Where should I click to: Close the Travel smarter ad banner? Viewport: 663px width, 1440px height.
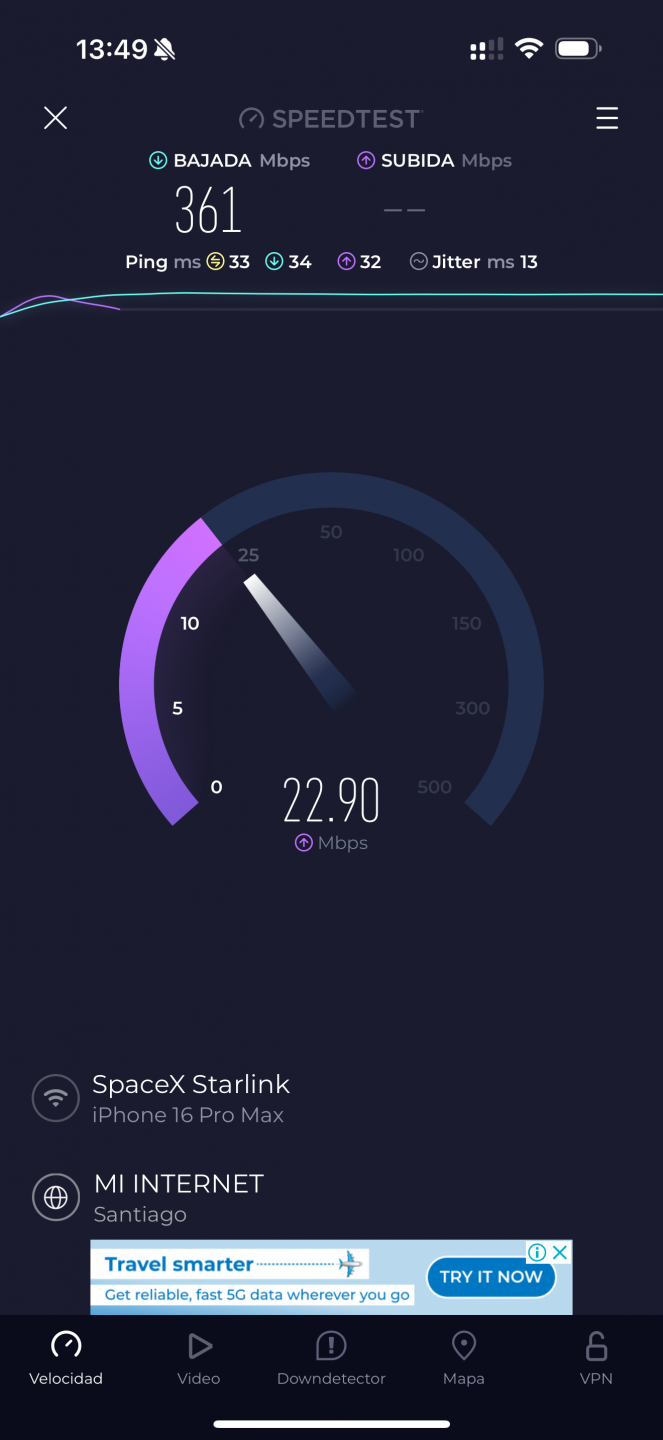click(x=561, y=1252)
